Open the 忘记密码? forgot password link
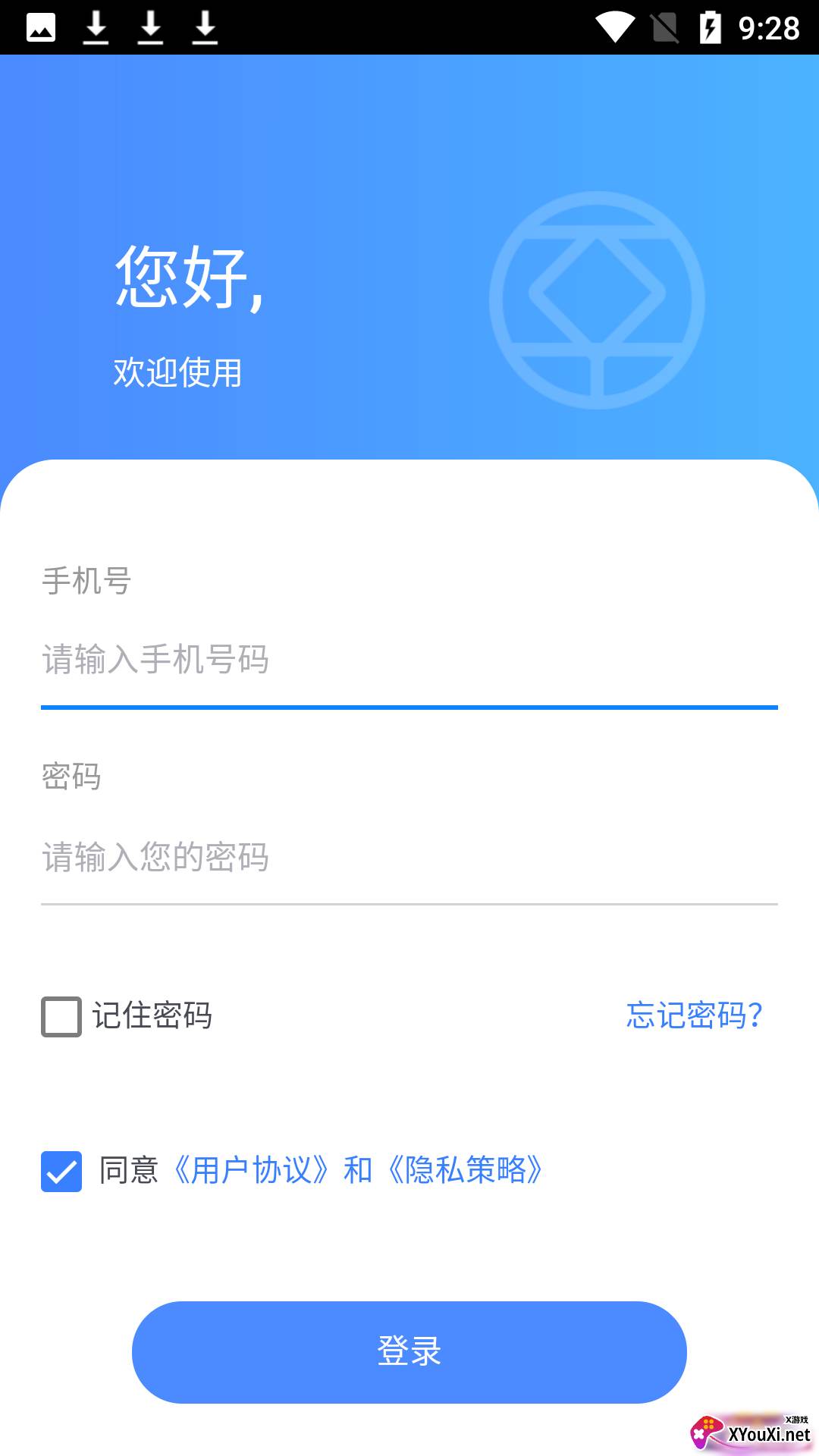 pos(694,1015)
